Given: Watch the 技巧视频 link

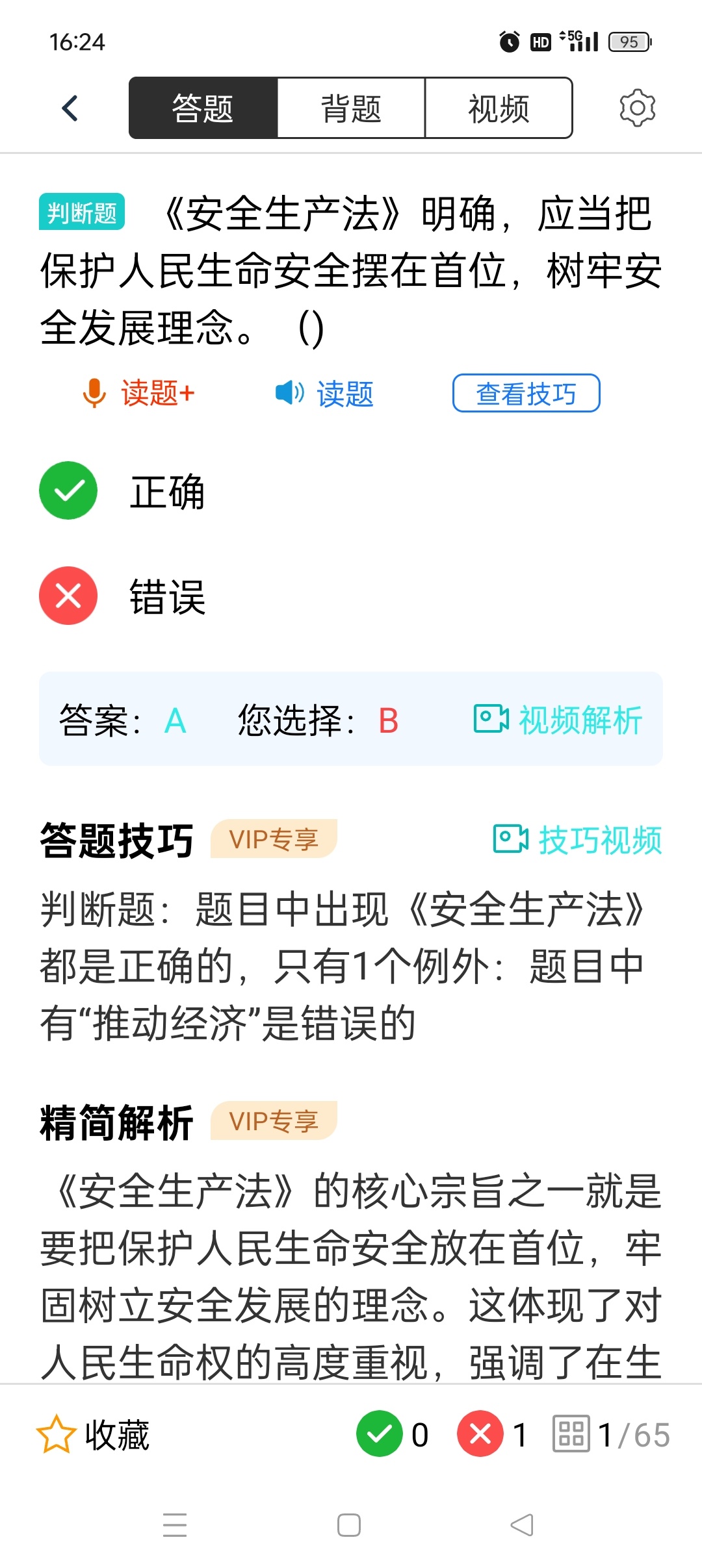Looking at the screenshot, I should pyautogui.click(x=578, y=840).
